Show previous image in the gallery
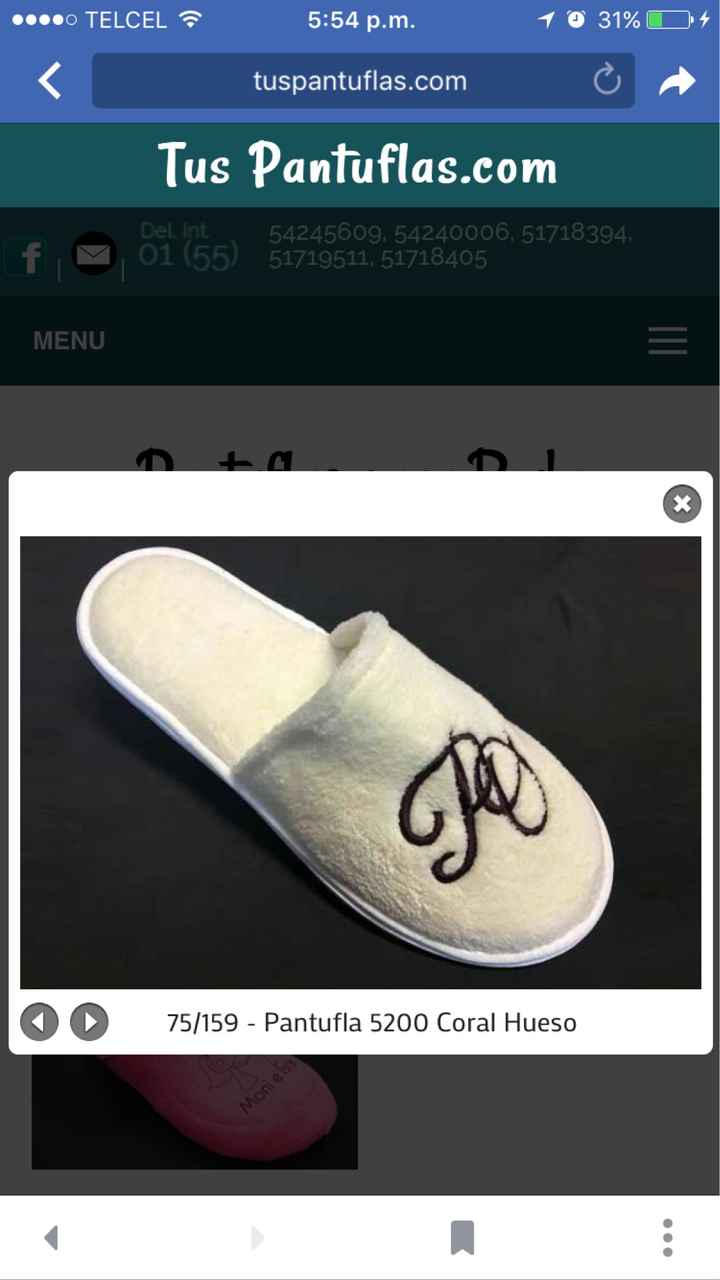Image resolution: width=720 pixels, height=1280 pixels. click(39, 1022)
